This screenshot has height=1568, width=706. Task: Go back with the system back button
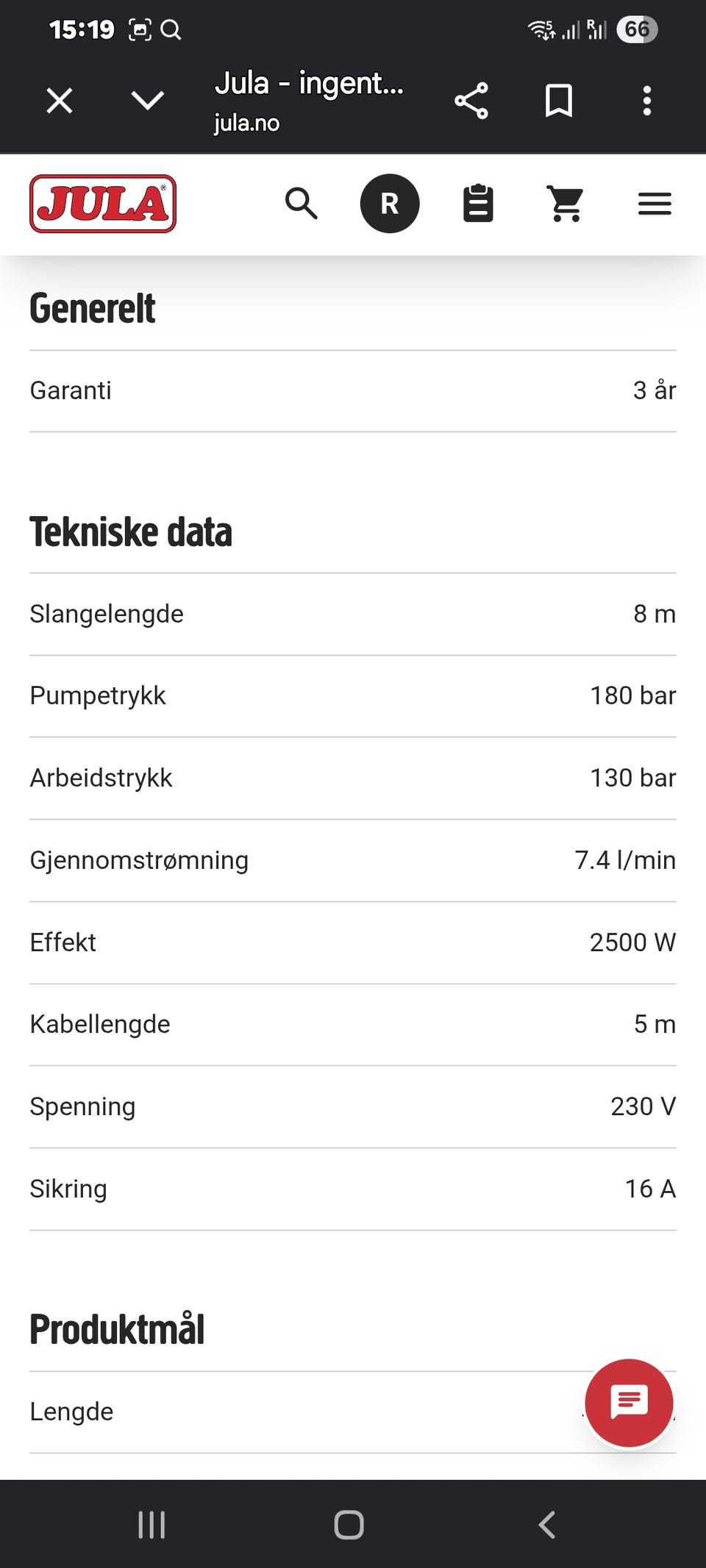coord(547,1525)
